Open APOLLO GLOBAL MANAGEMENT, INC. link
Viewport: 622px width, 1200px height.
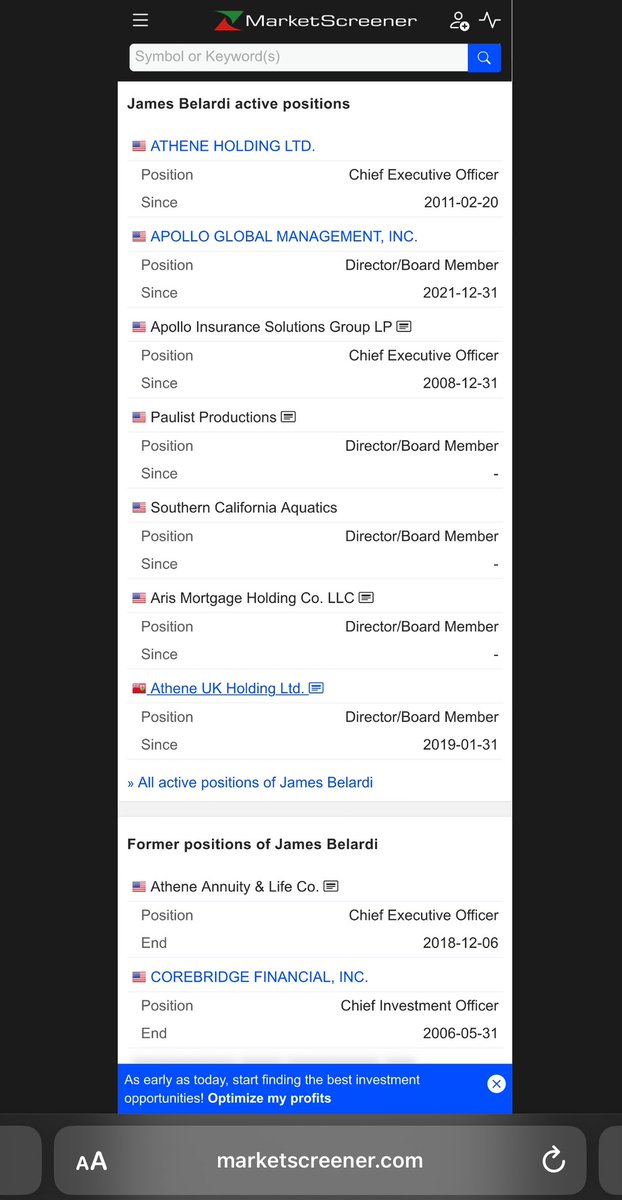pyautogui.click(x=283, y=237)
